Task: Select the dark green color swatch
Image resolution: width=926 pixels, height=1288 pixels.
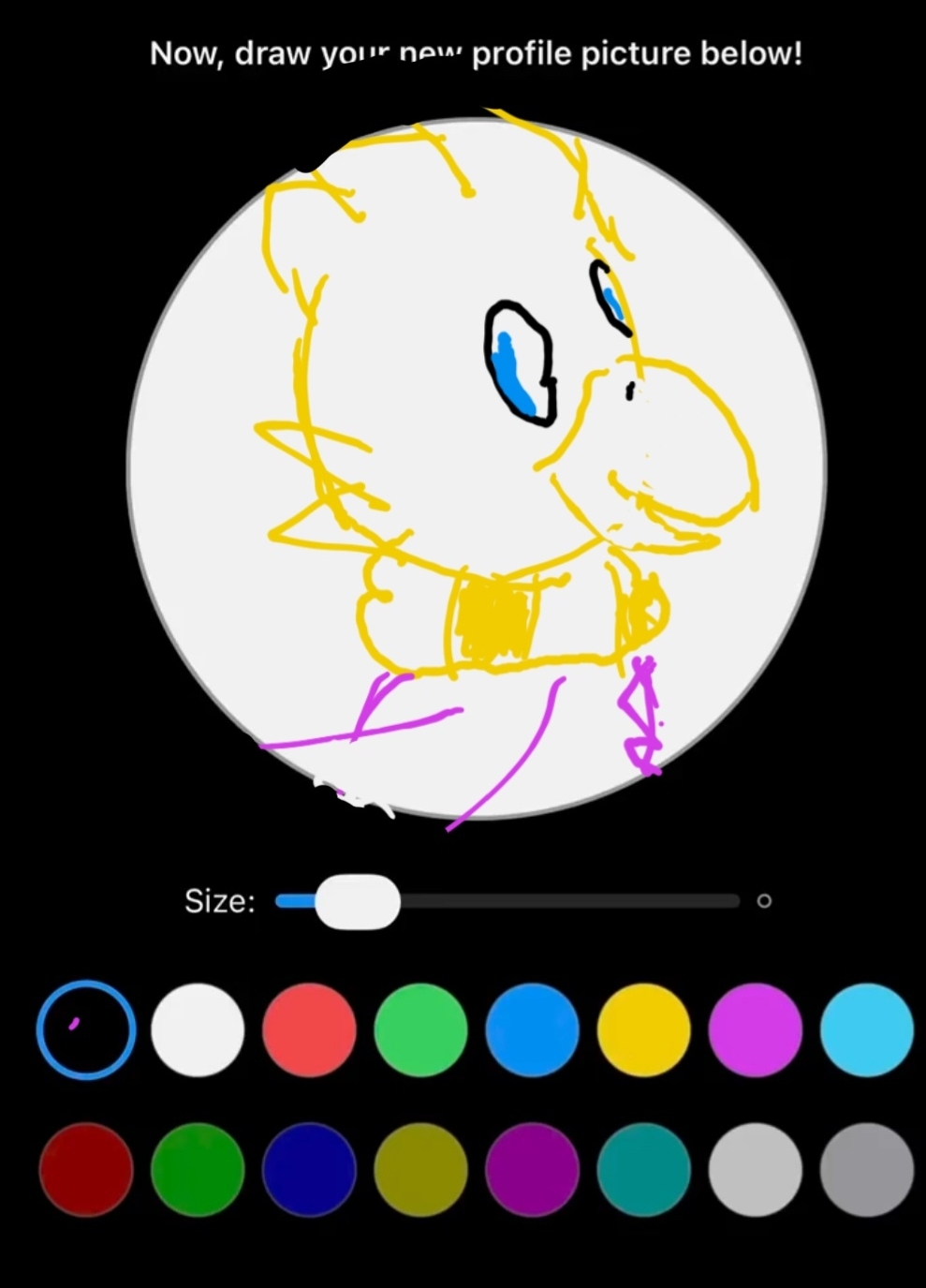Action: click(x=198, y=1169)
